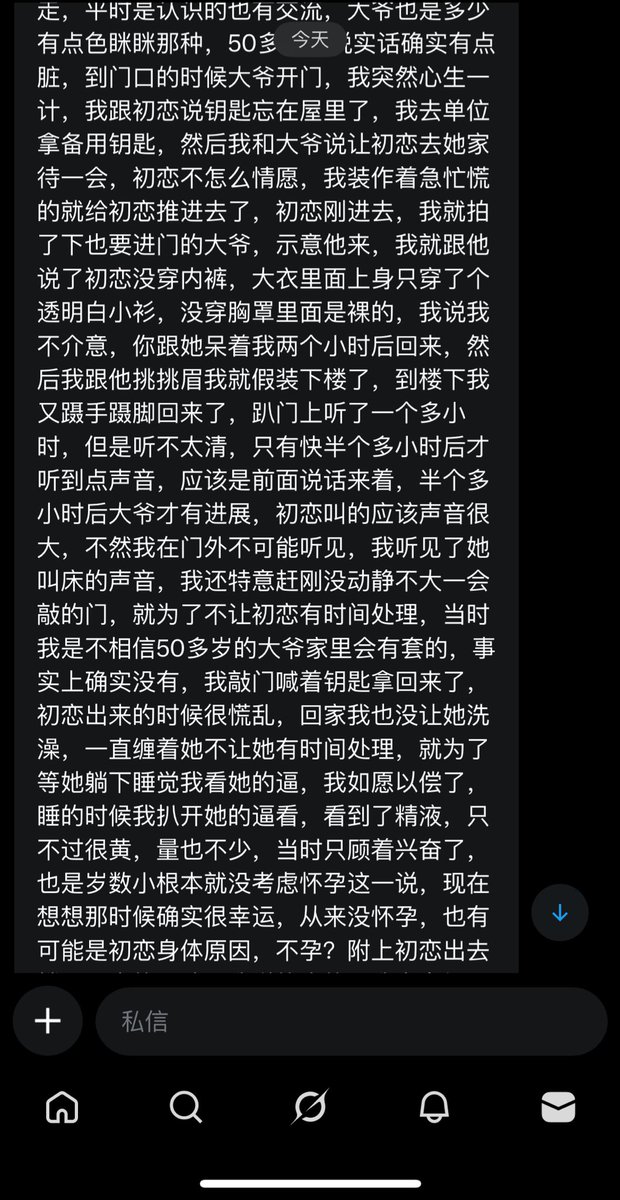This screenshot has width=620, height=1200.
Task: Switch to the Messages envelope tab
Action: click(557, 1106)
